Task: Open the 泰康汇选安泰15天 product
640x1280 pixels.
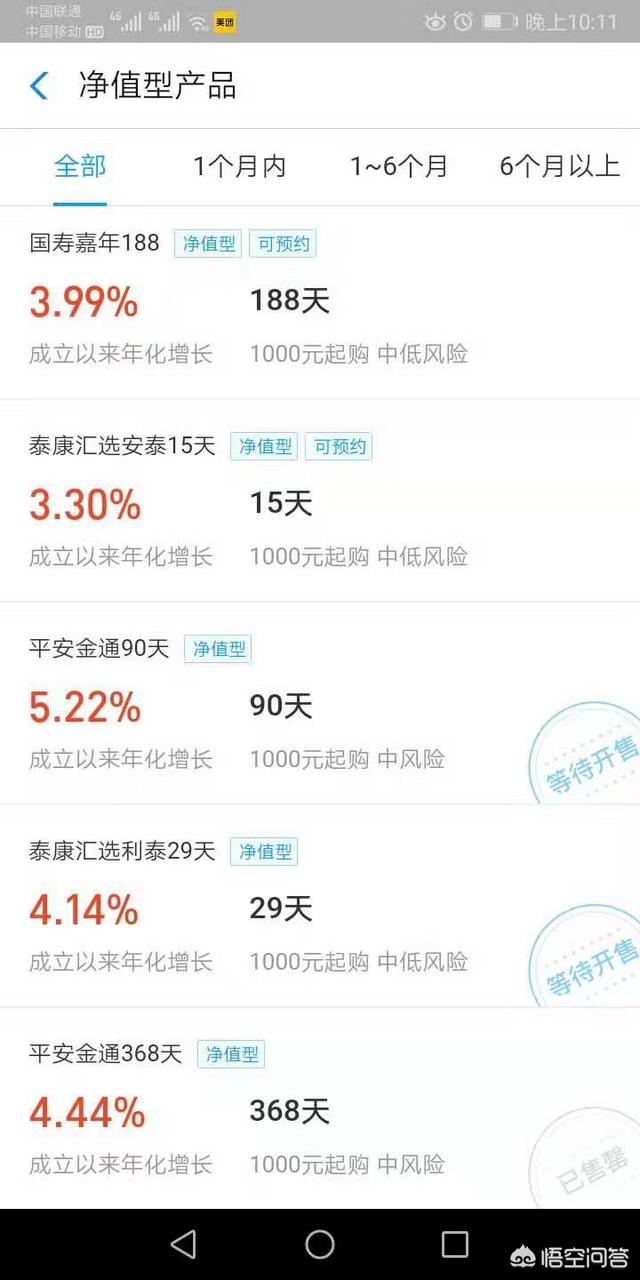Action: click(320, 501)
